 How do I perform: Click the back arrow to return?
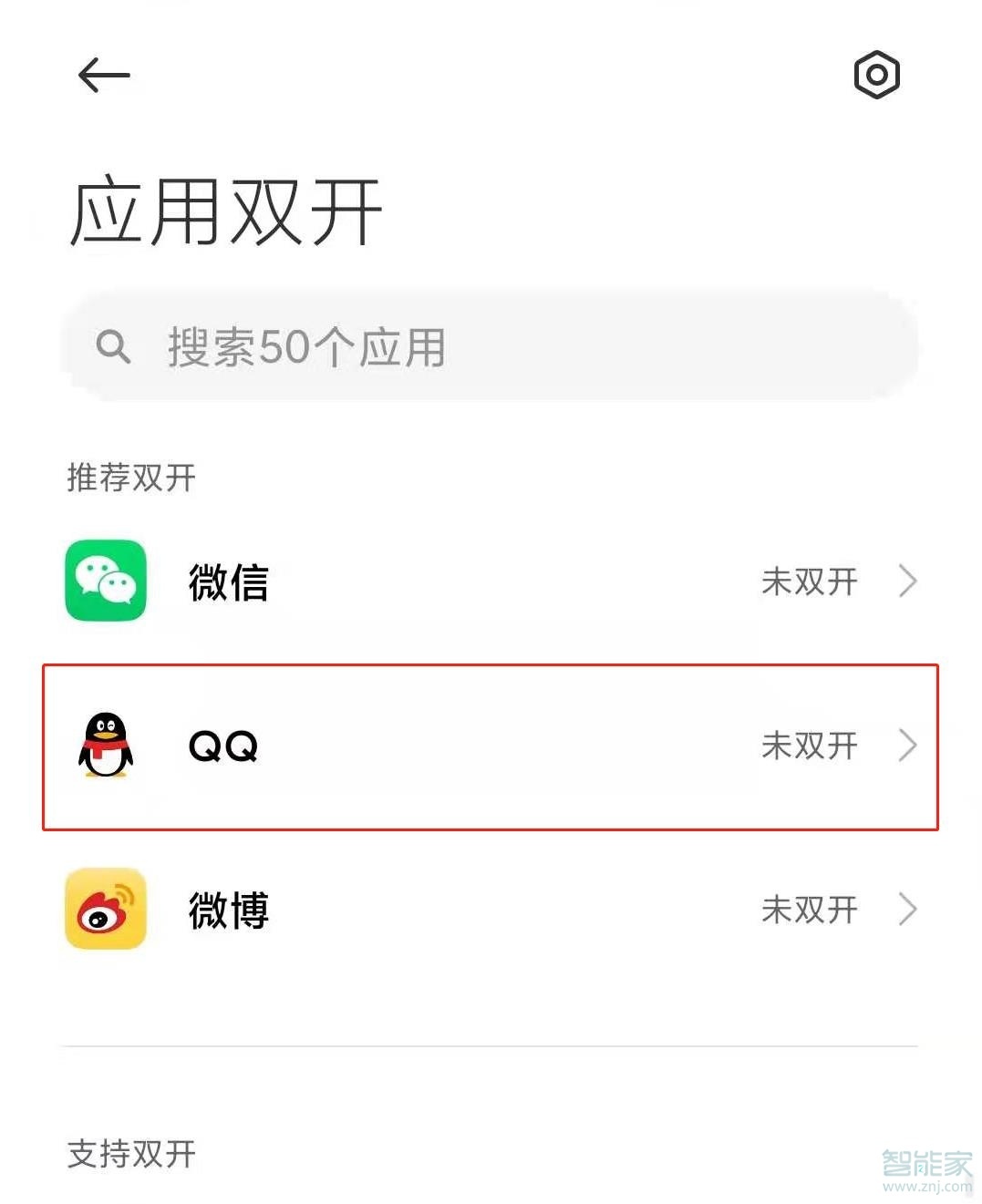tap(103, 76)
